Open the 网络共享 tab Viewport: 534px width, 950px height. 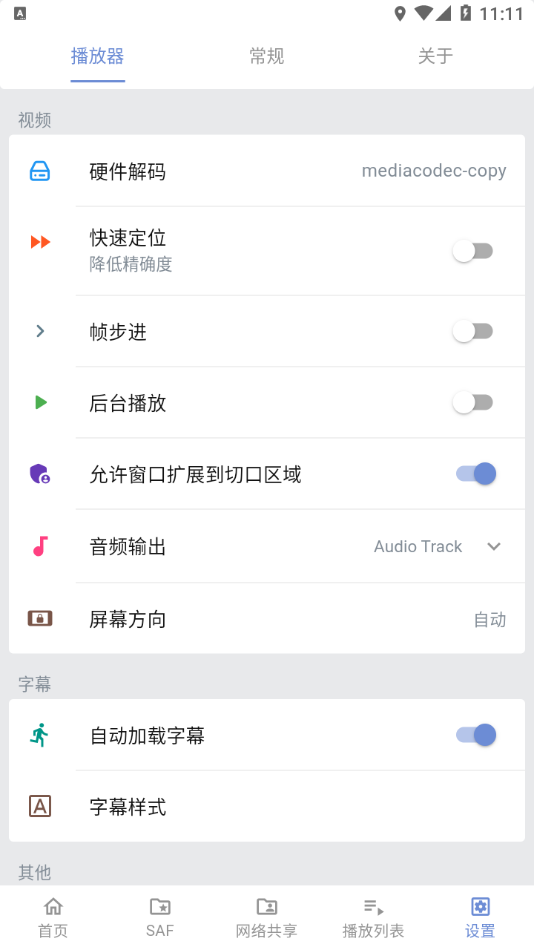point(267,917)
